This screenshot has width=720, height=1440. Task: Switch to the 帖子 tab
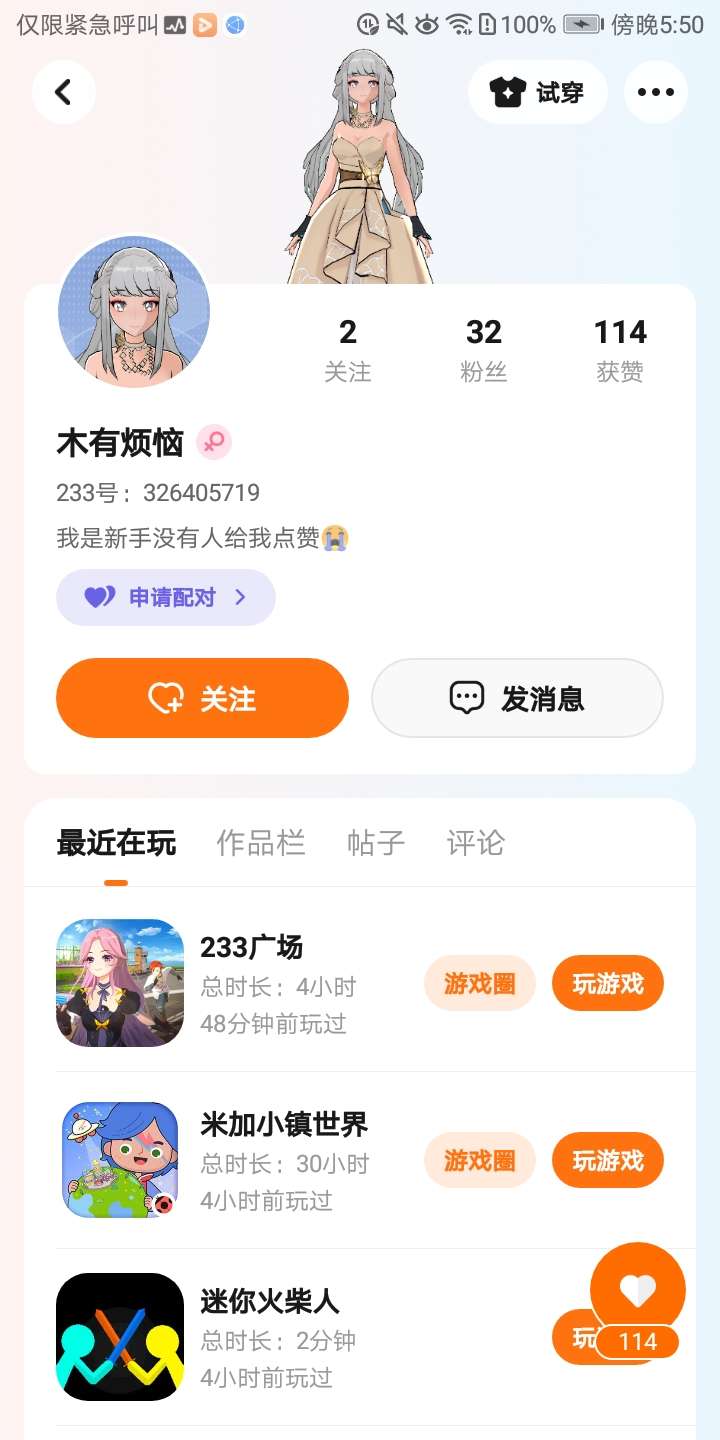[x=376, y=843]
